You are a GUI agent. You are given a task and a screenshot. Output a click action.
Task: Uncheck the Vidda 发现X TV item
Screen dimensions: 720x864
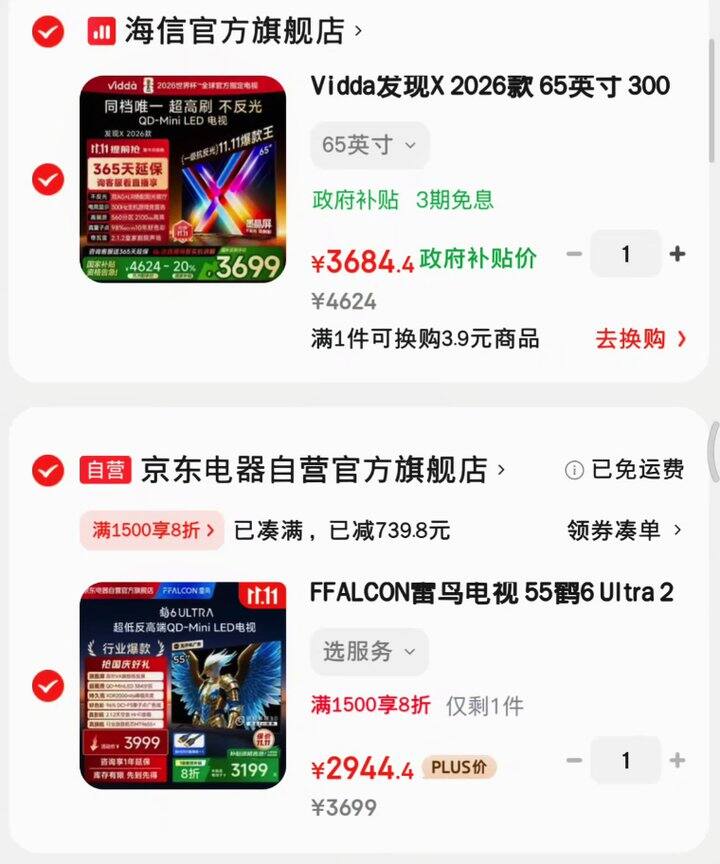[47, 180]
